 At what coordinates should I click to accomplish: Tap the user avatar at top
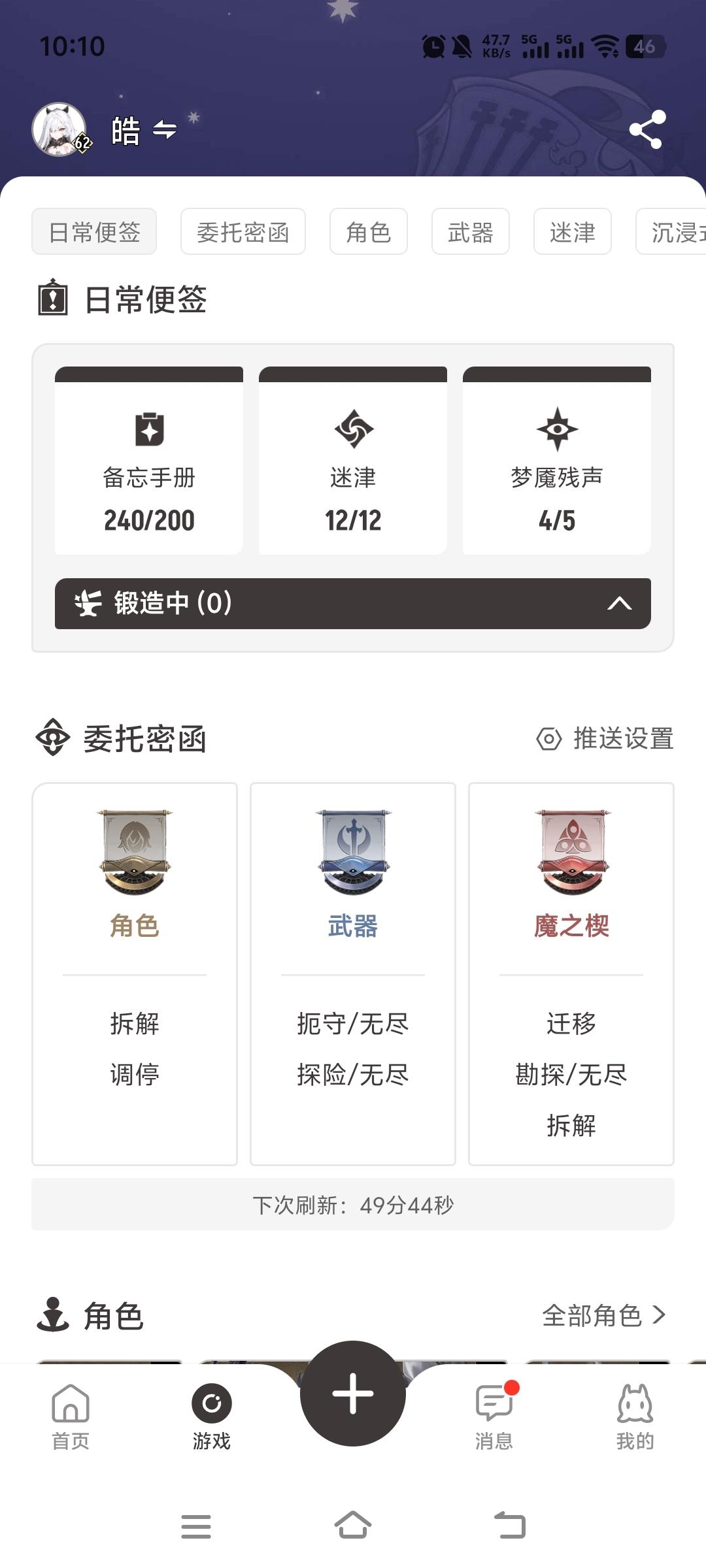pyautogui.click(x=59, y=129)
